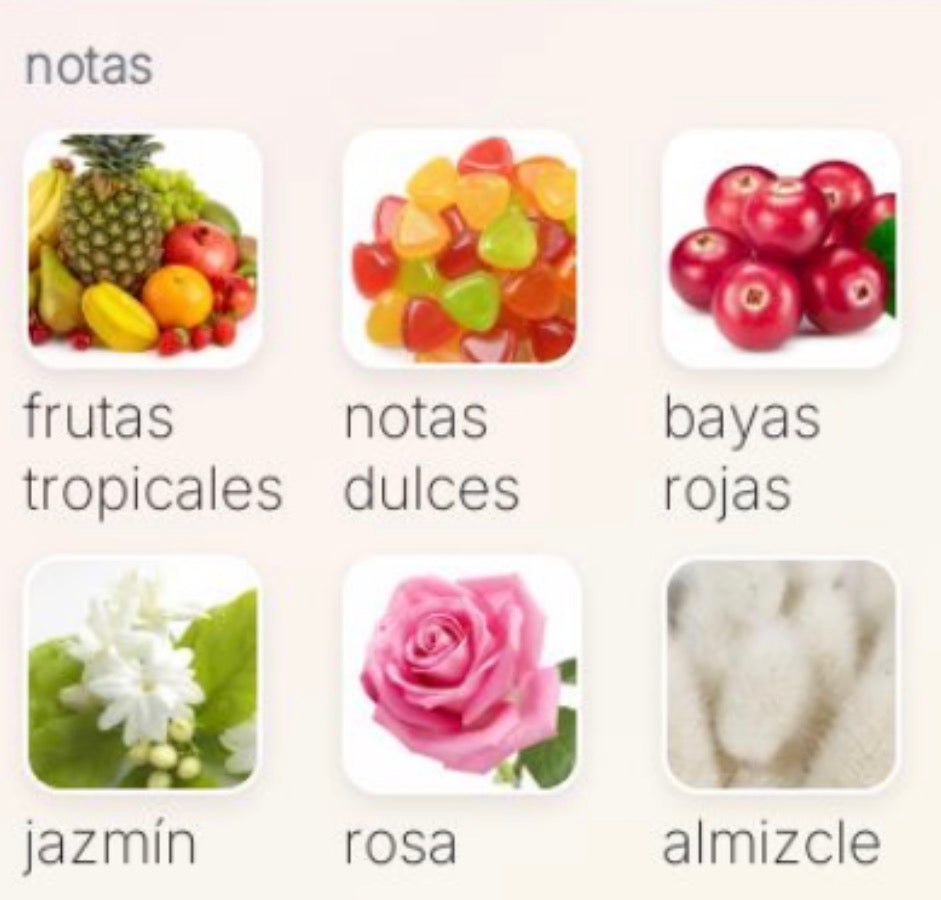Tap the rosa note image

coord(462,675)
